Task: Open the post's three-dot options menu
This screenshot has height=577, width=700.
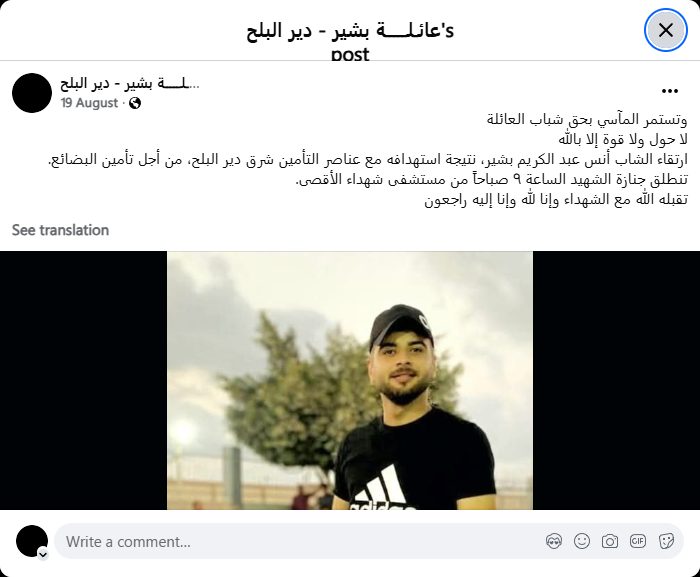Action: click(670, 90)
